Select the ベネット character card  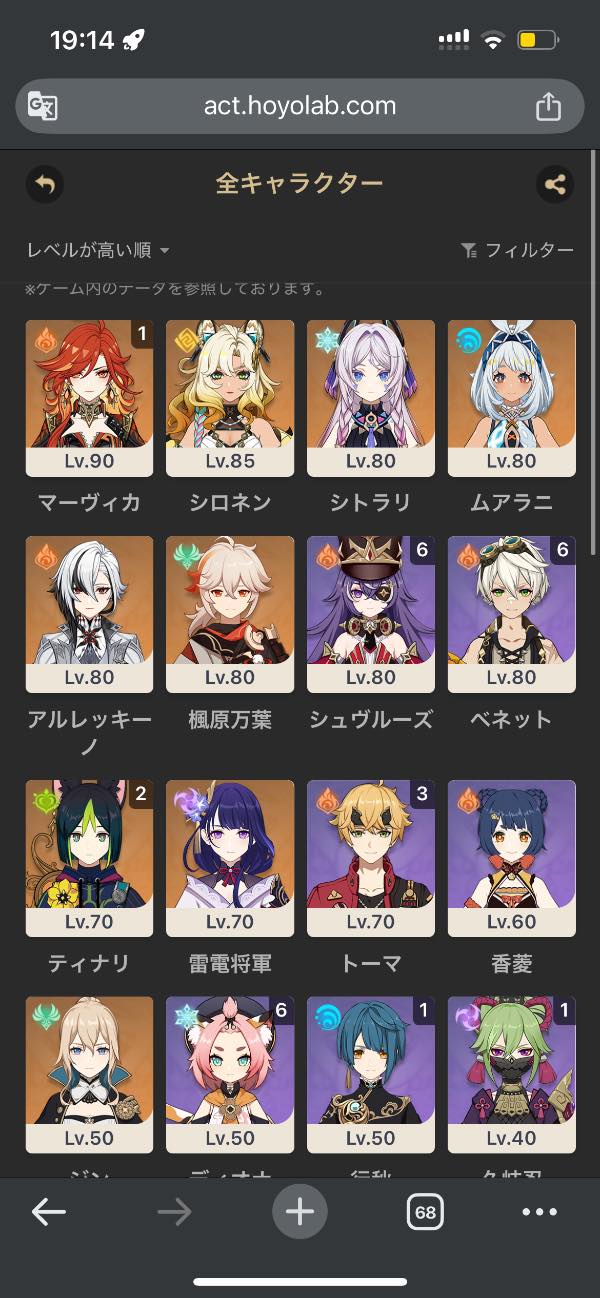click(512, 614)
